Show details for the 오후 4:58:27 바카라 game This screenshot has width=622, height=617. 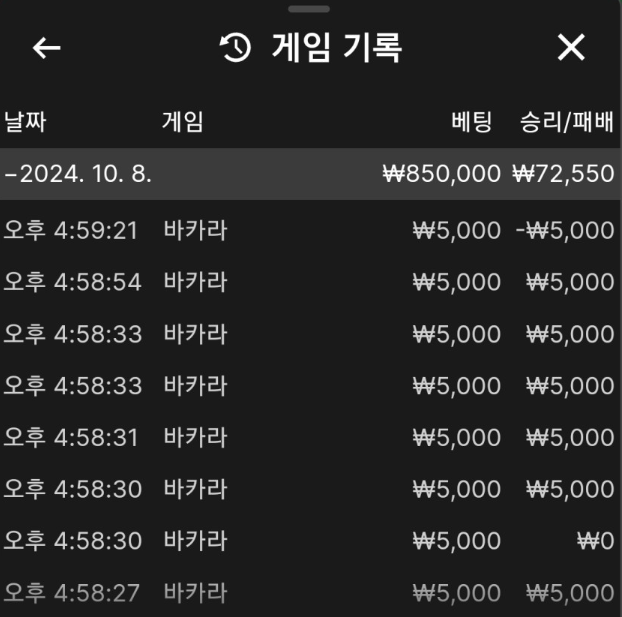tap(310, 592)
